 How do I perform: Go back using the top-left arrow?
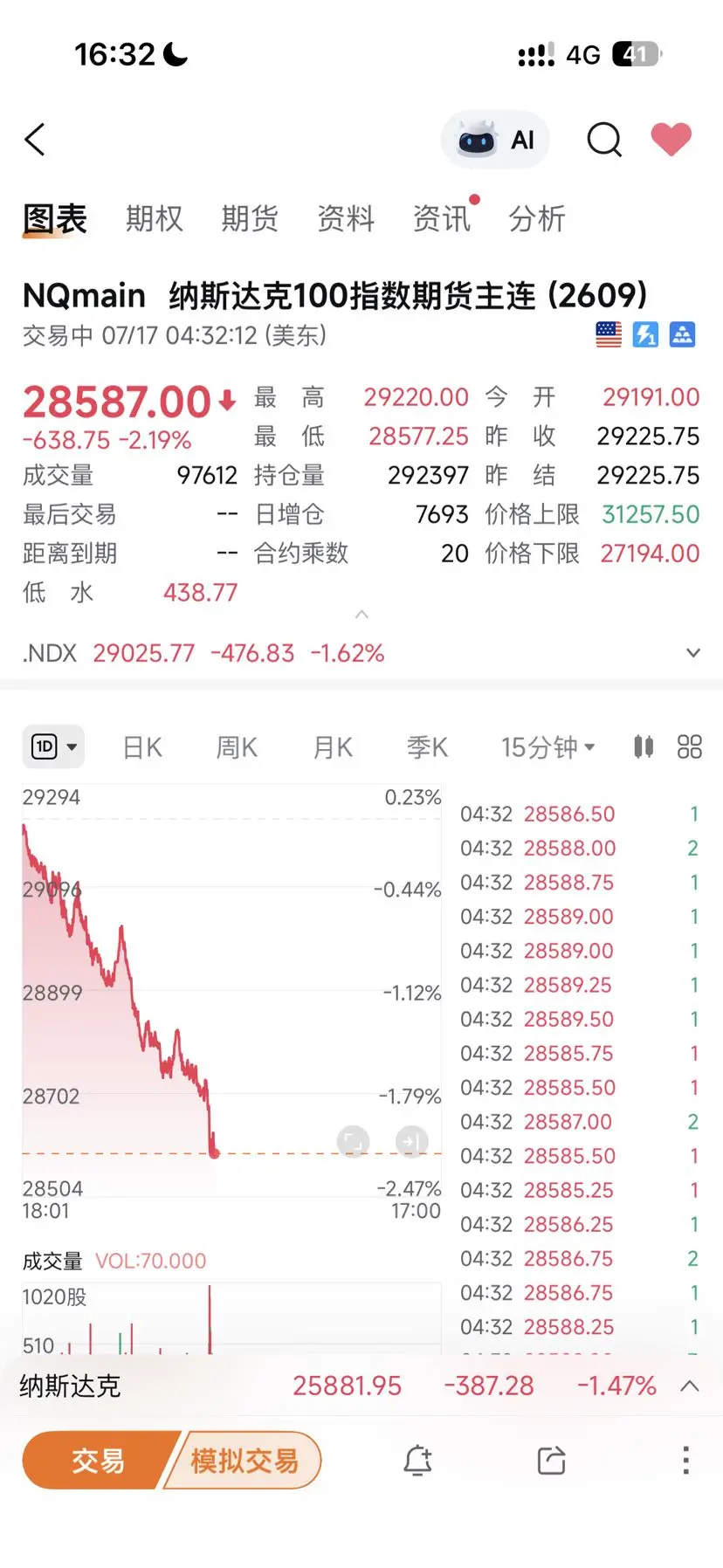coord(35,140)
